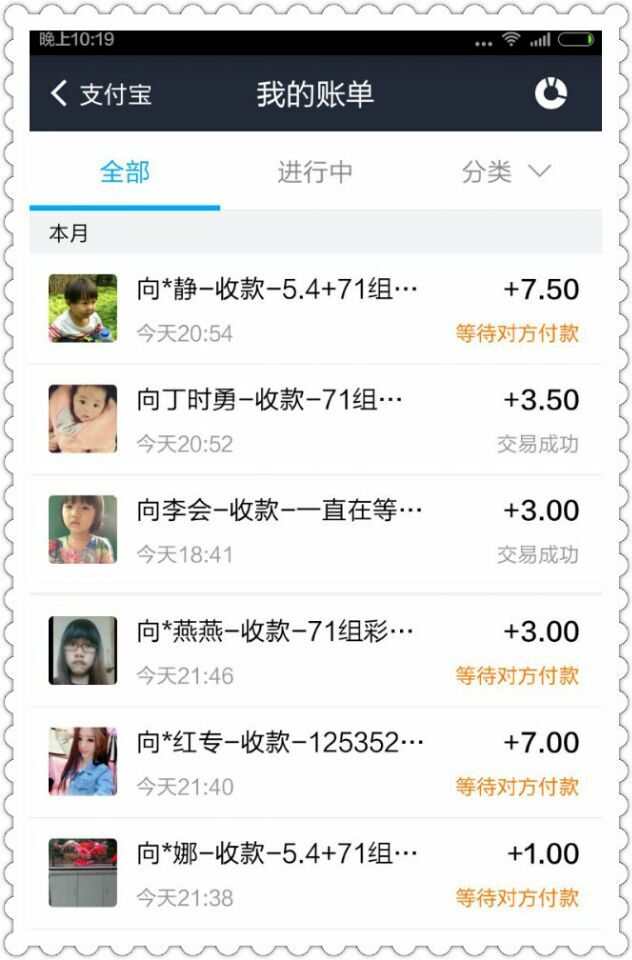Open the +1.00 bill from *娜
632x960 pixels.
pos(315,873)
